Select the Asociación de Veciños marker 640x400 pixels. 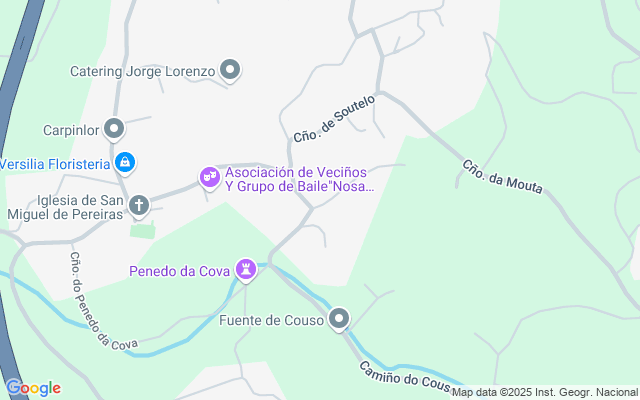coord(209,177)
